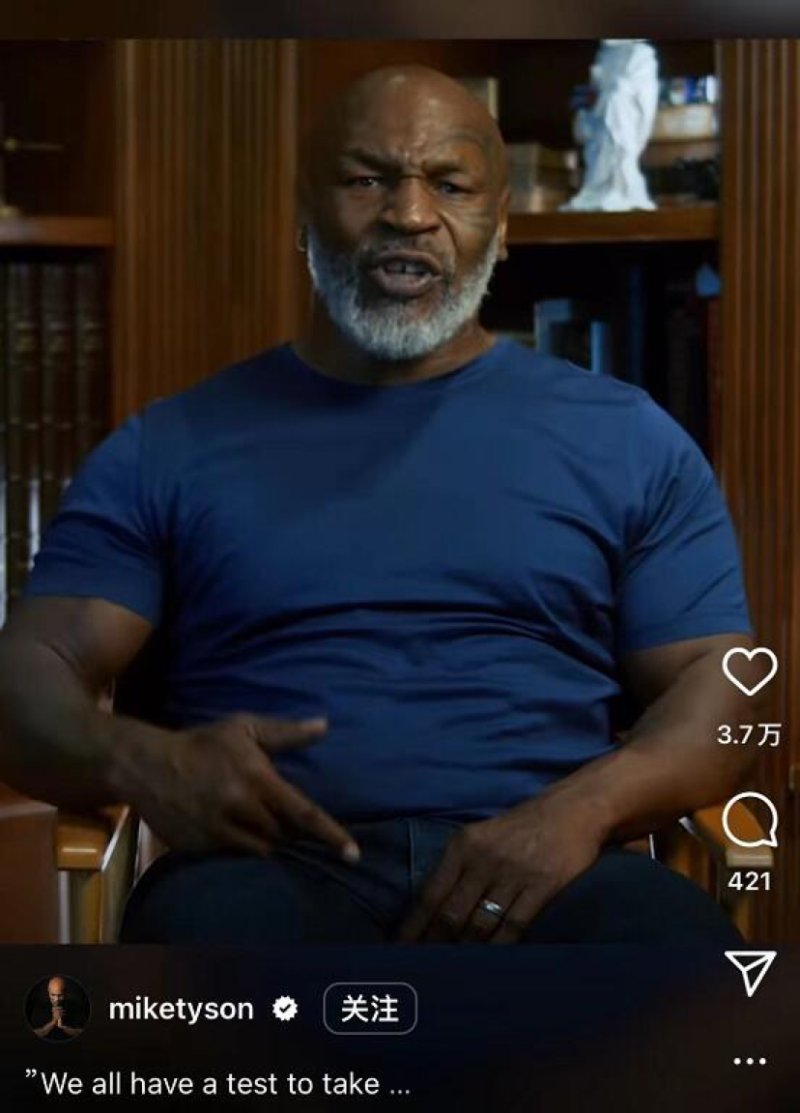Open the three-dot more options menu
Viewport: 800px width, 1113px height.
749,1061
